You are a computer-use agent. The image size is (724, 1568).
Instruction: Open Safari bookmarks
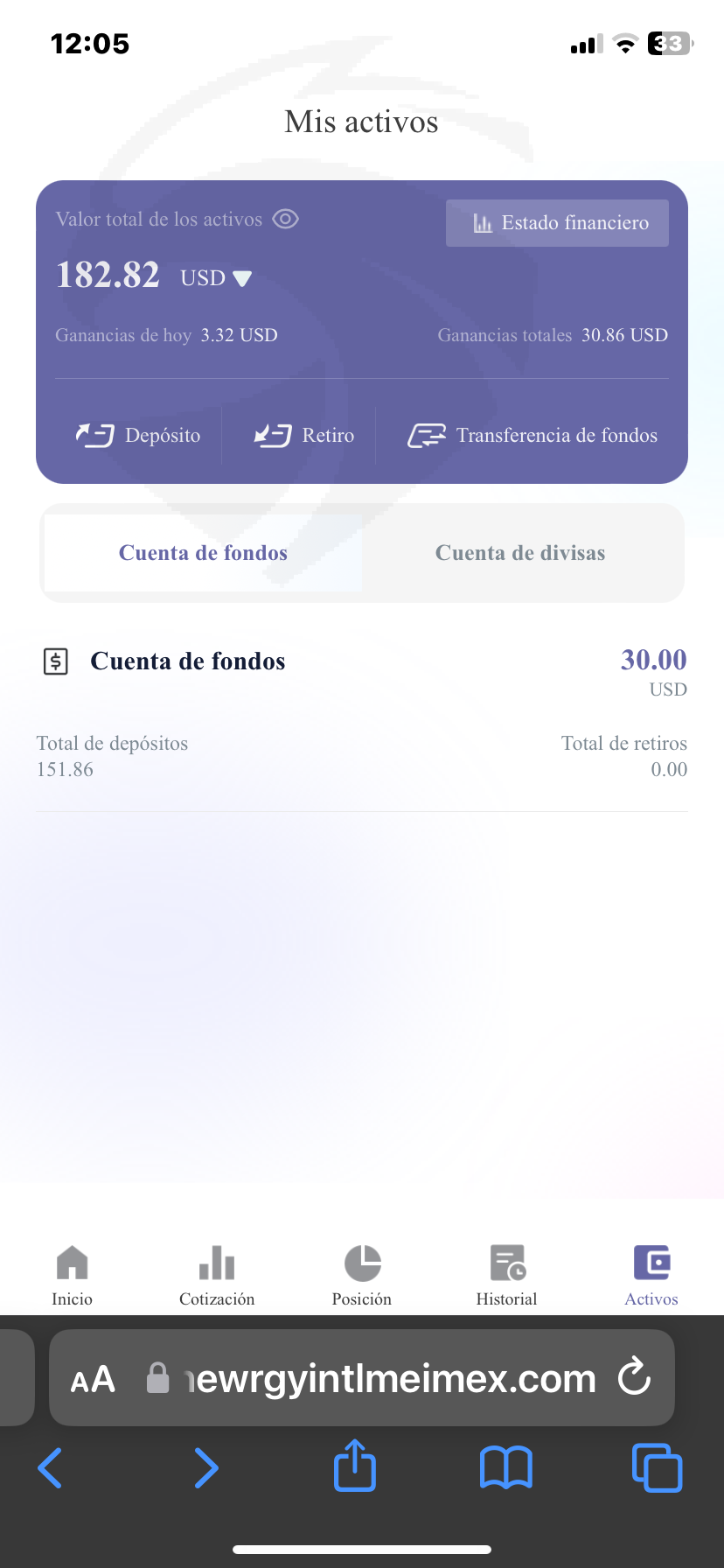(x=506, y=1467)
